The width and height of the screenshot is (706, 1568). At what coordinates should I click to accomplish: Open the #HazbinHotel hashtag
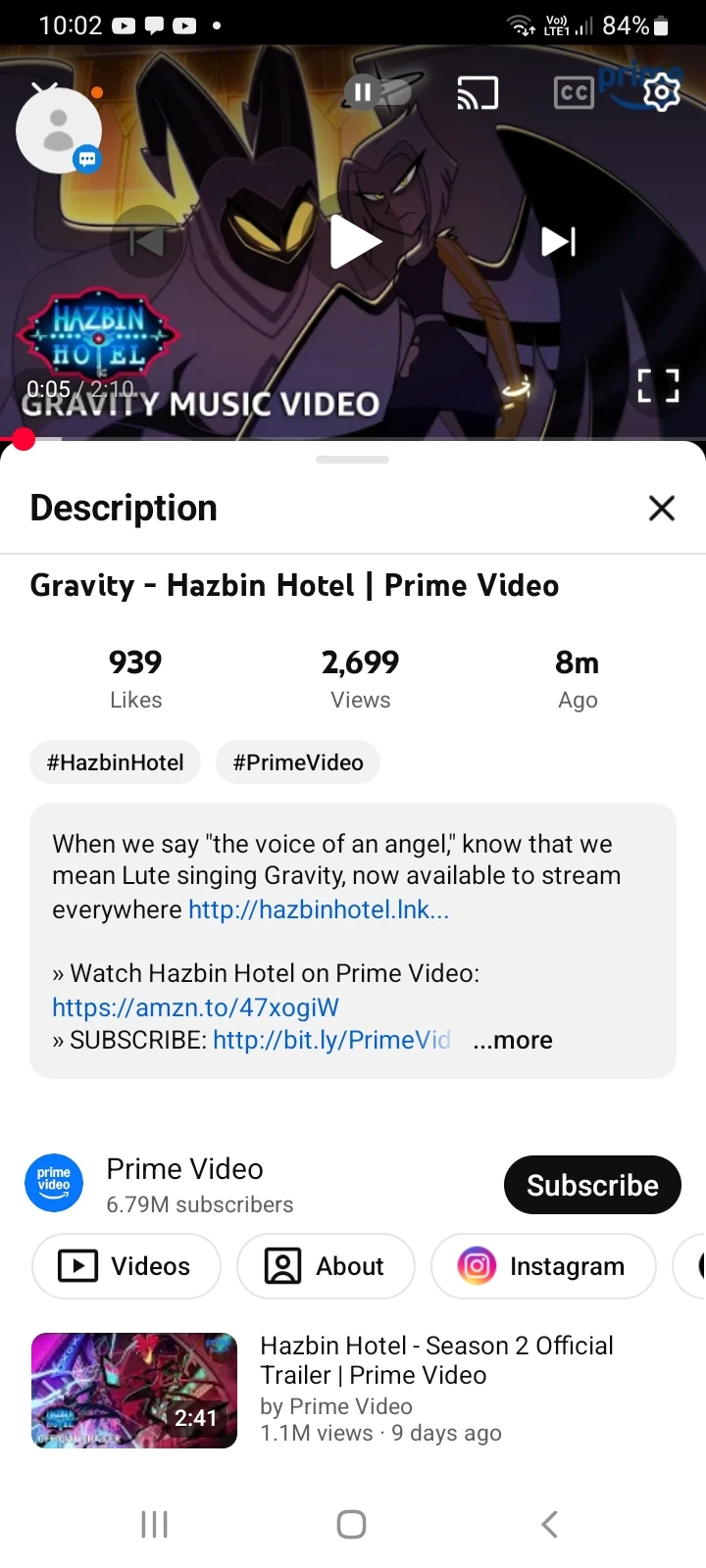(116, 762)
